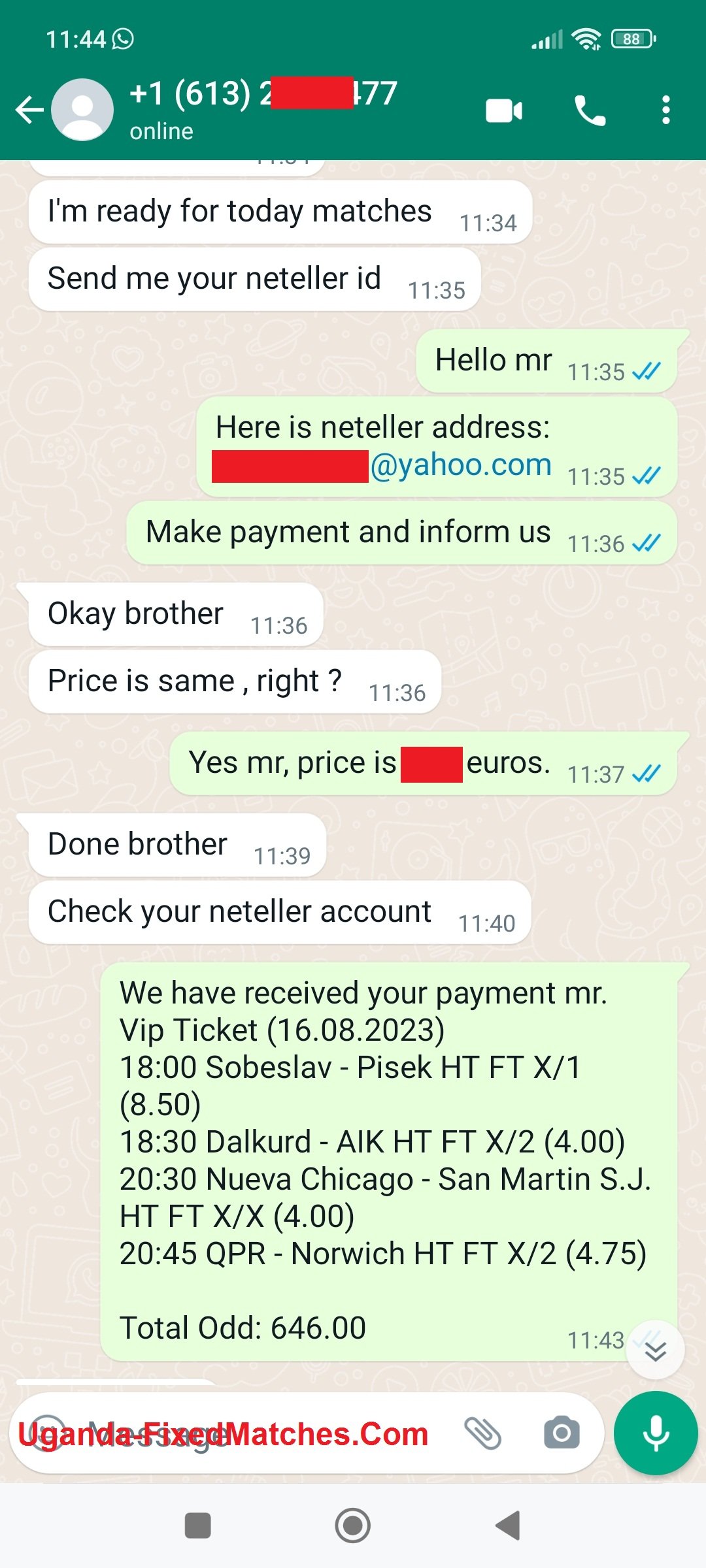Image resolution: width=706 pixels, height=1568 pixels.
Task: Start a video call
Action: [503, 110]
